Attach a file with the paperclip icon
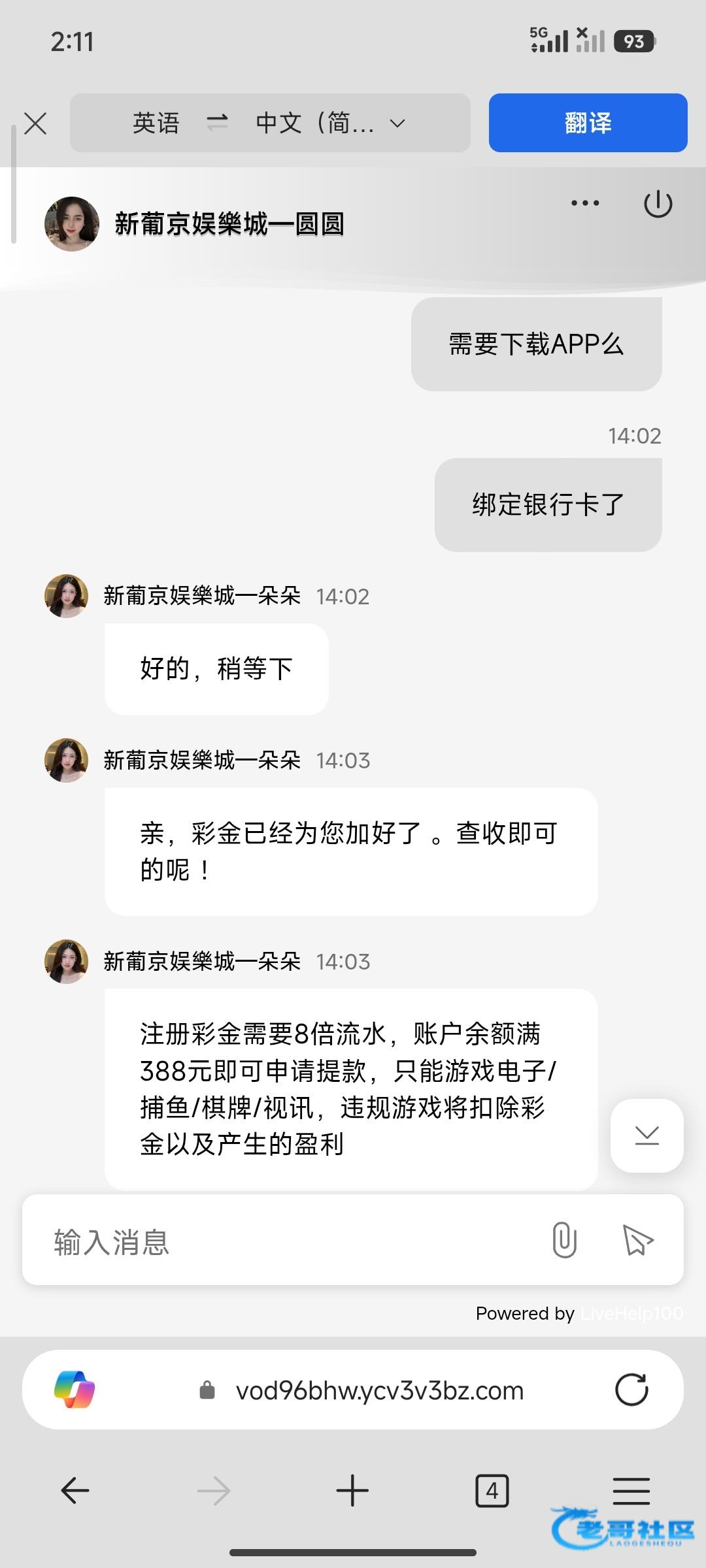 (x=564, y=1240)
